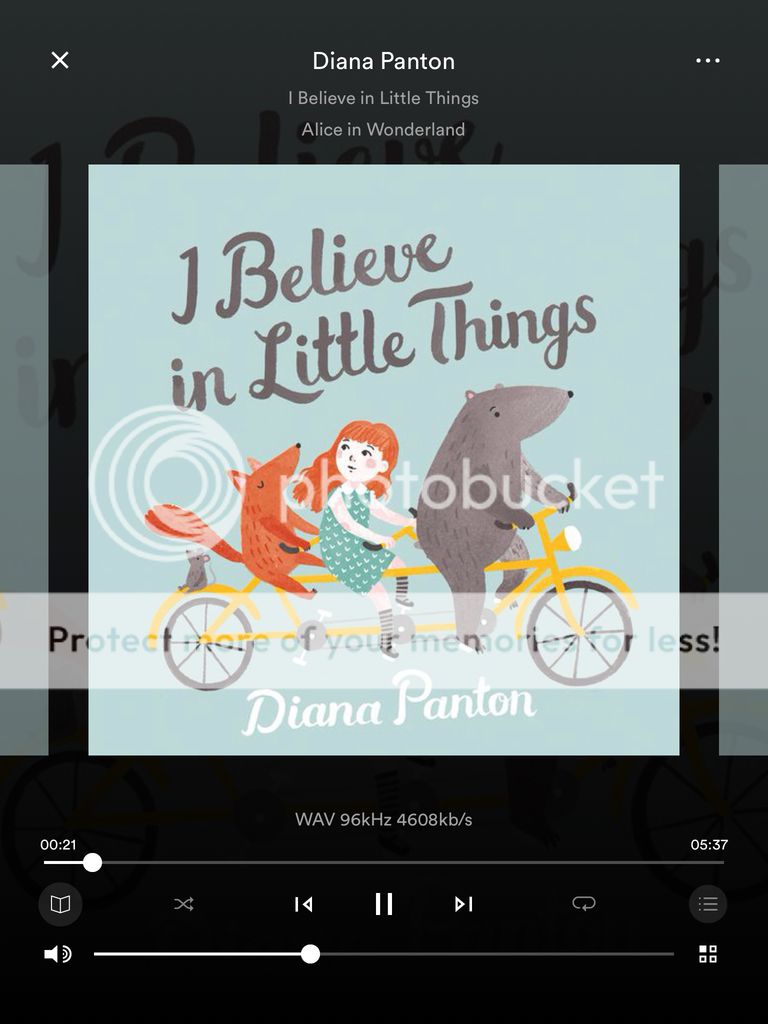
Task: Toggle shuffle mode
Action: pos(184,904)
